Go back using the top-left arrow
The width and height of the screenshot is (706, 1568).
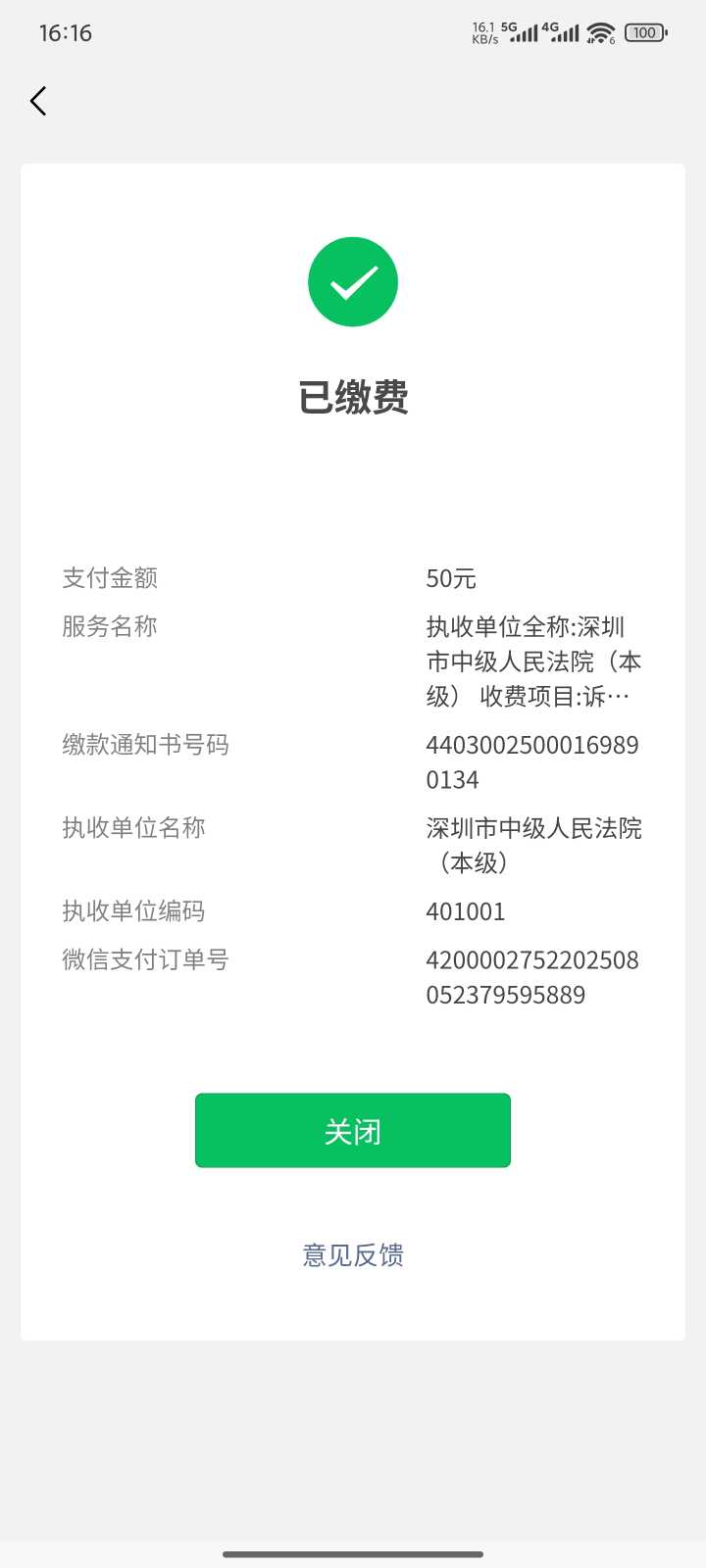[x=38, y=101]
